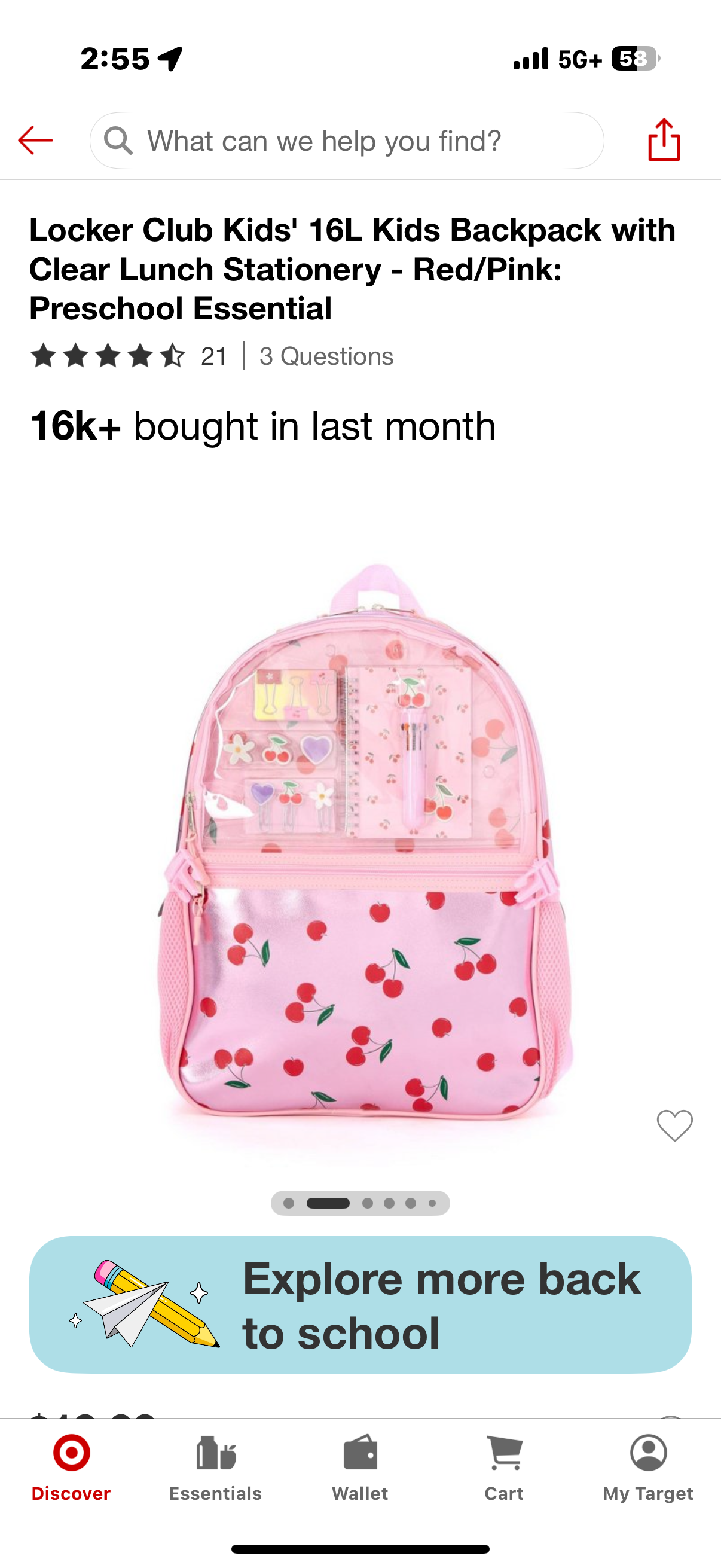This screenshot has width=721, height=1568.
Task: Open the My Target tab
Action: click(648, 1468)
